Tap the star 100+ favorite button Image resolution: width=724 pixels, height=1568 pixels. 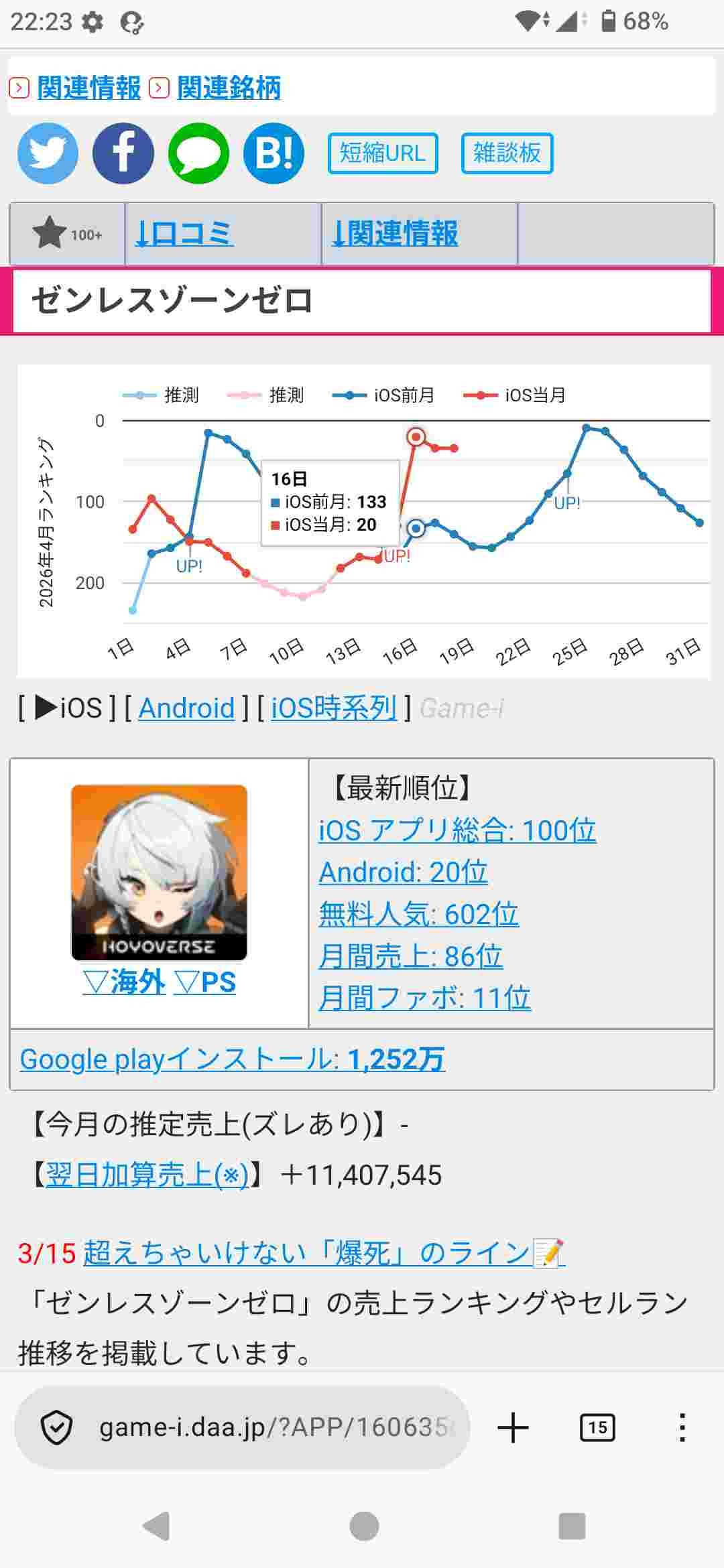pyautogui.click(x=67, y=234)
